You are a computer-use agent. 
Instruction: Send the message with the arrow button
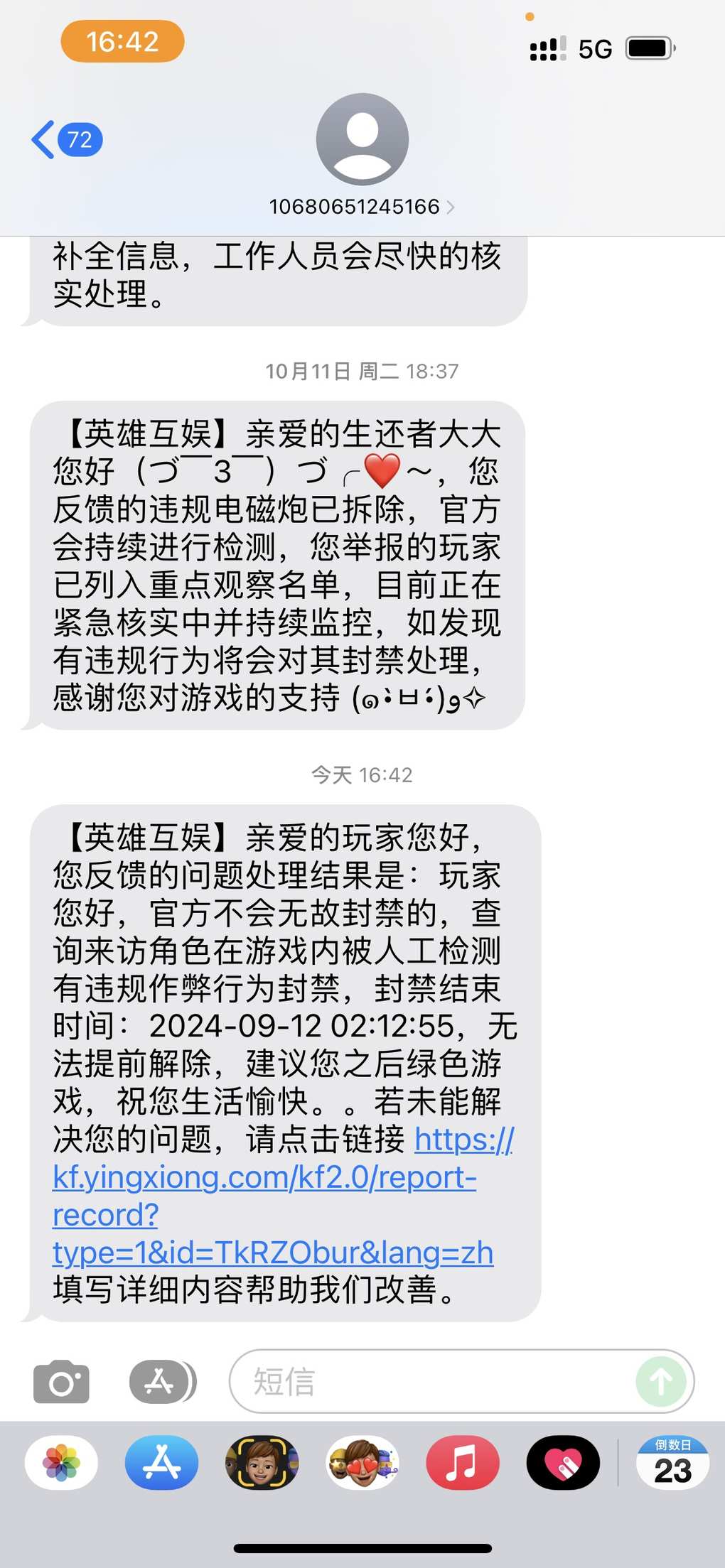(x=661, y=1382)
